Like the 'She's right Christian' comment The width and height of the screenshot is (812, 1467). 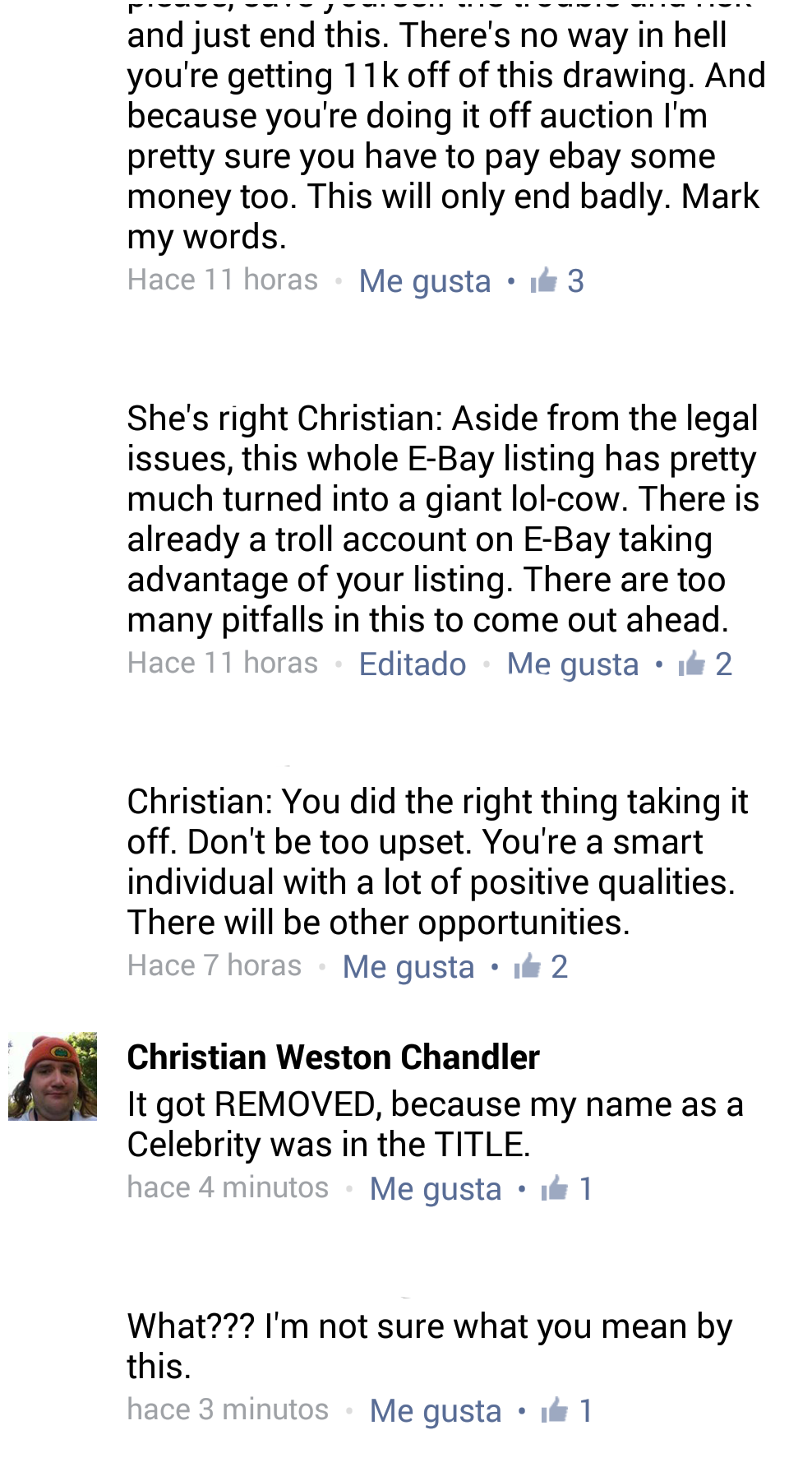[x=572, y=664]
